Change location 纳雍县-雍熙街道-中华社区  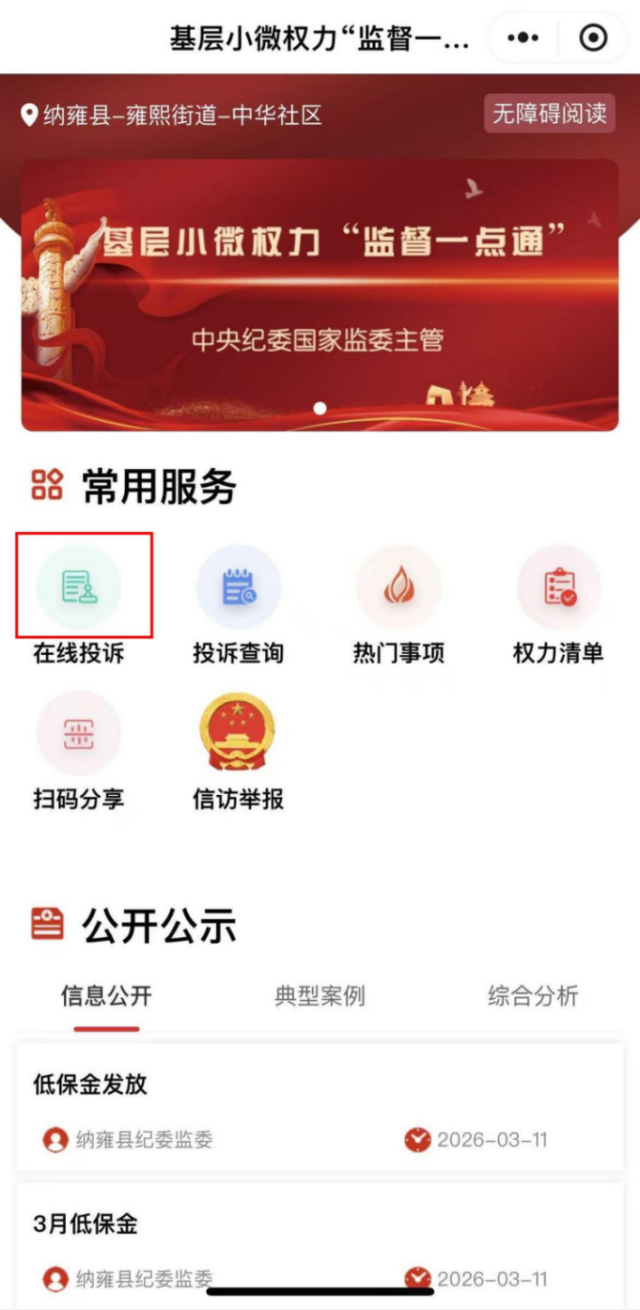[172, 115]
